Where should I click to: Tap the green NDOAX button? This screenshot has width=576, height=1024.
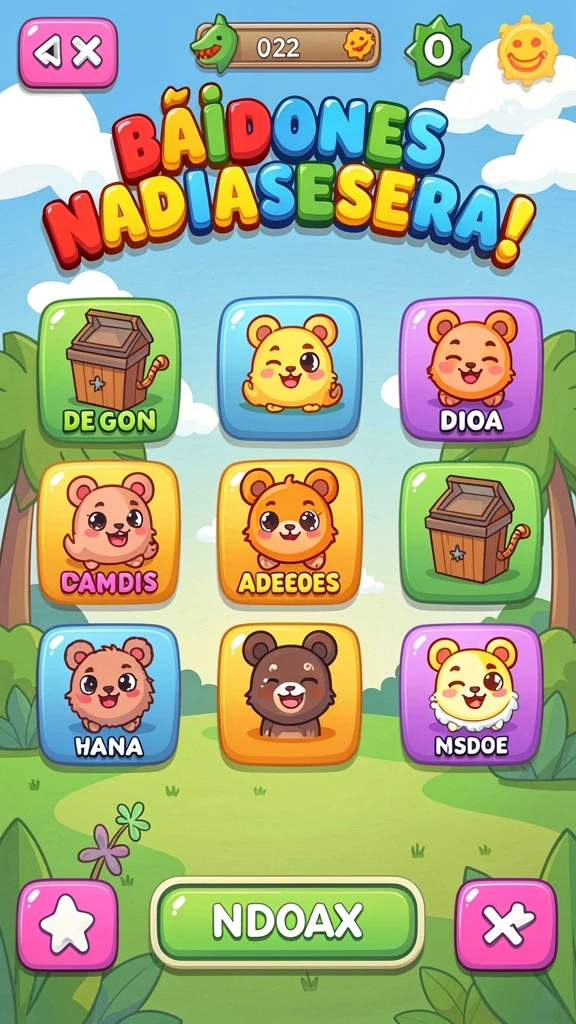(287, 922)
